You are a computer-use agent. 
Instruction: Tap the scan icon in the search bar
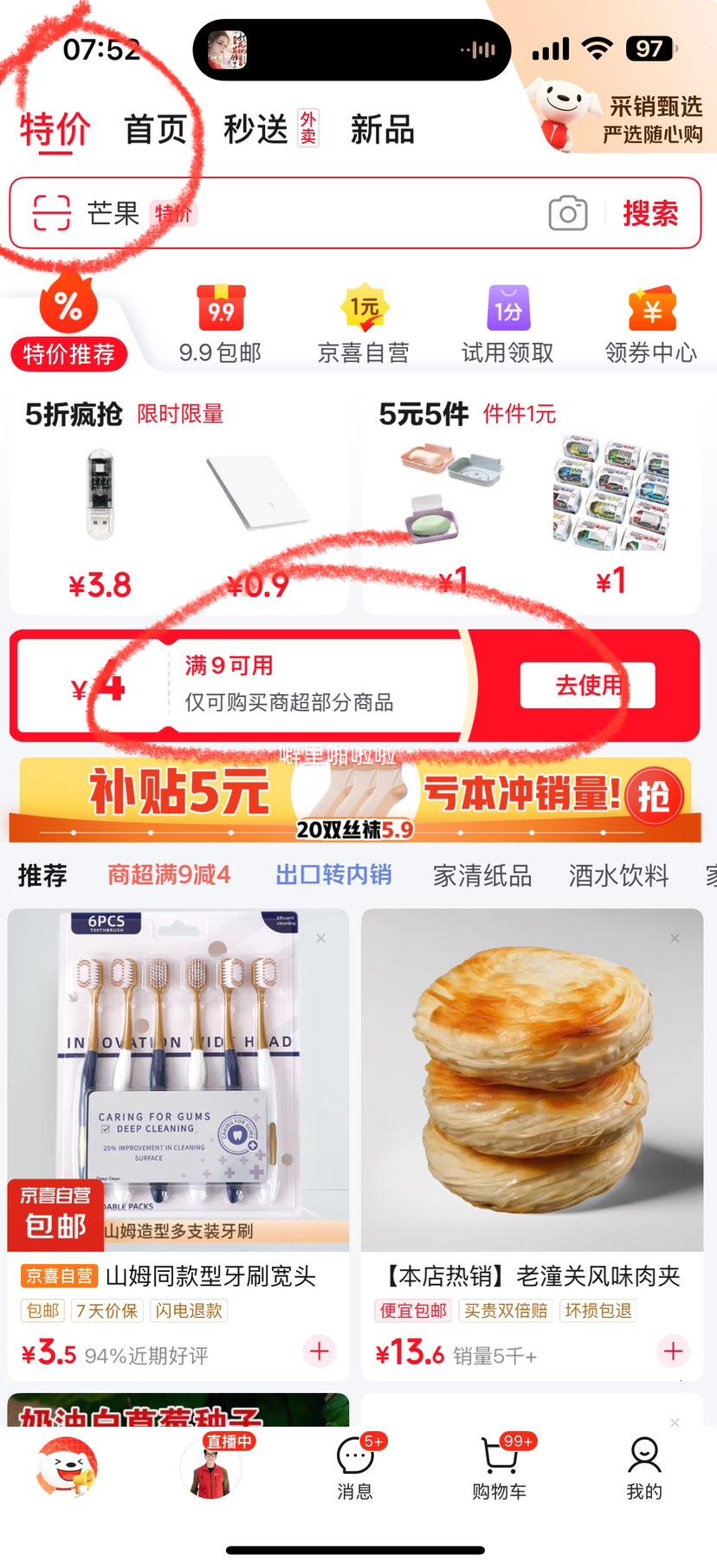coord(50,212)
